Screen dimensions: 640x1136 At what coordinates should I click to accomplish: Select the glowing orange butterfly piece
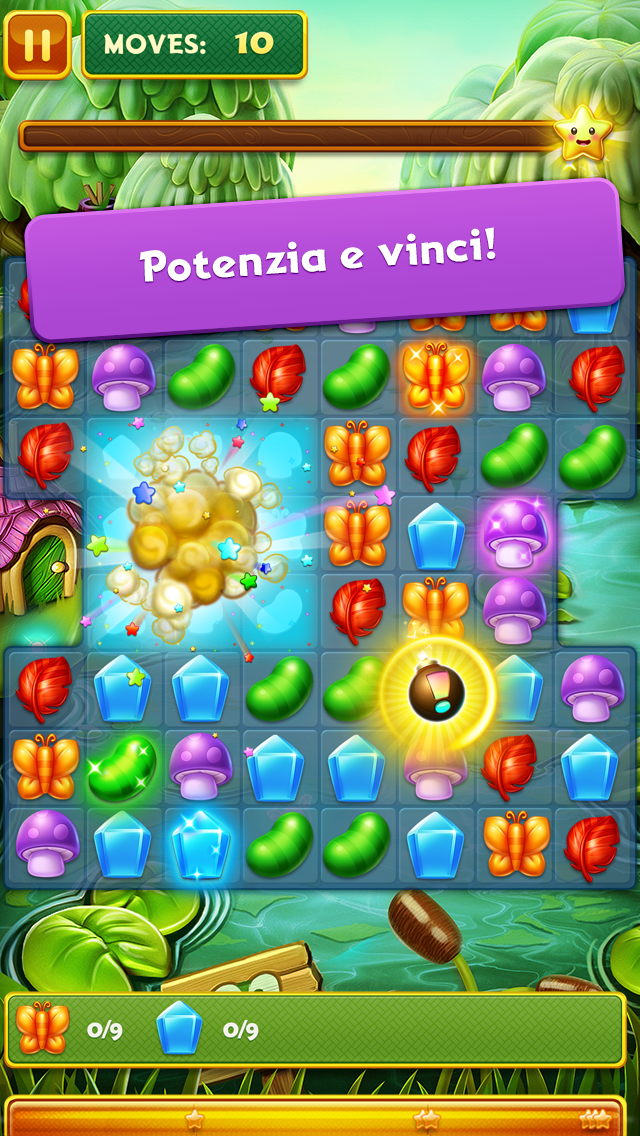pos(436,376)
